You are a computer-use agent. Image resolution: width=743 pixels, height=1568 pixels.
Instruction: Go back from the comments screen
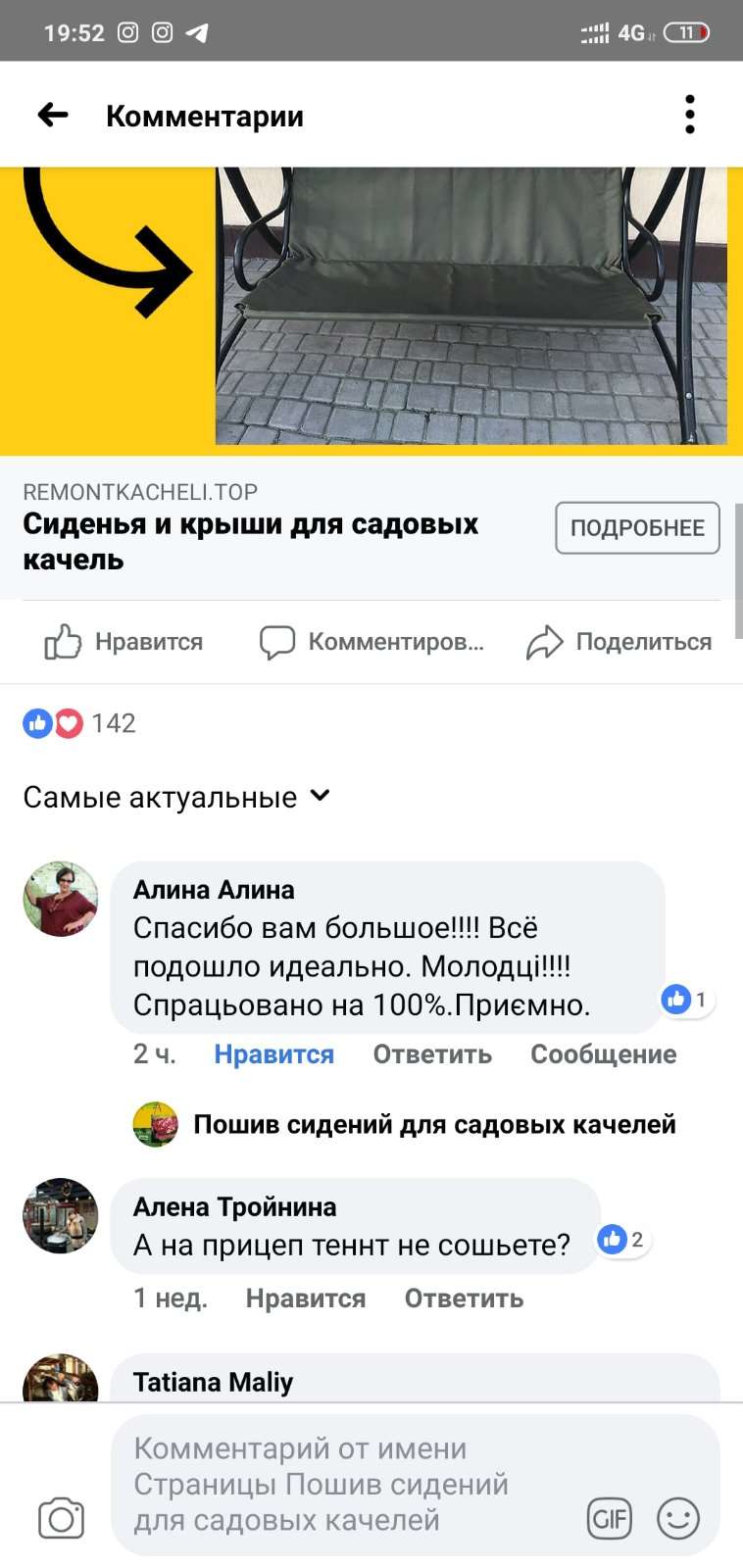[x=53, y=116]
